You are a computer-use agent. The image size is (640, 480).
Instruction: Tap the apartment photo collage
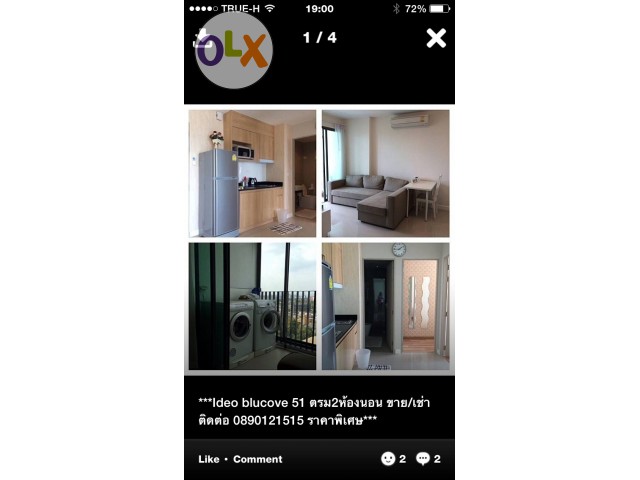click(319, 240)
